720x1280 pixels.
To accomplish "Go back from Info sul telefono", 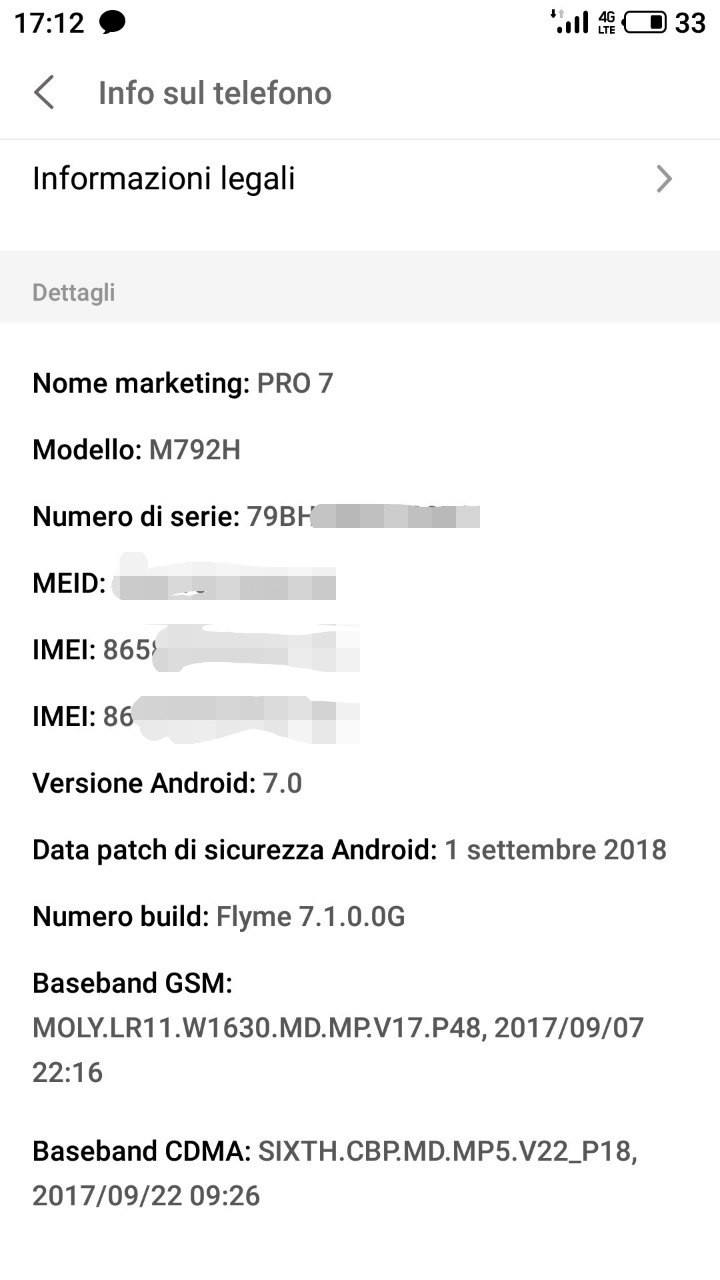I will click(44, 93).
